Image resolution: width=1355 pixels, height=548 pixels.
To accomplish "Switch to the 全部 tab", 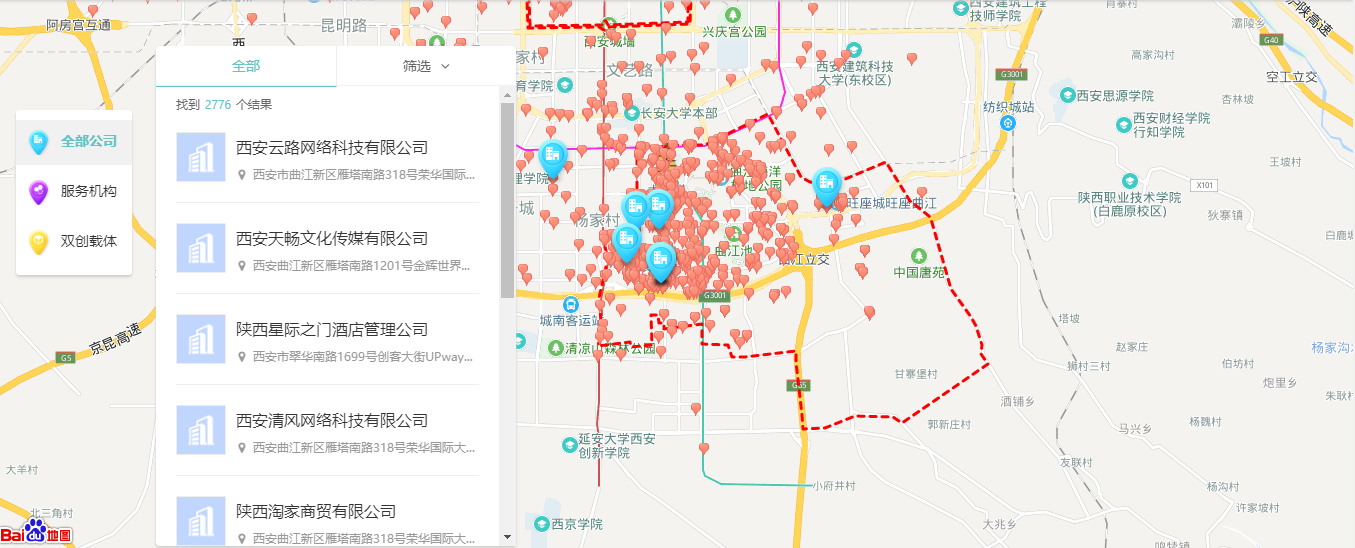I will [x=246, y=66].
